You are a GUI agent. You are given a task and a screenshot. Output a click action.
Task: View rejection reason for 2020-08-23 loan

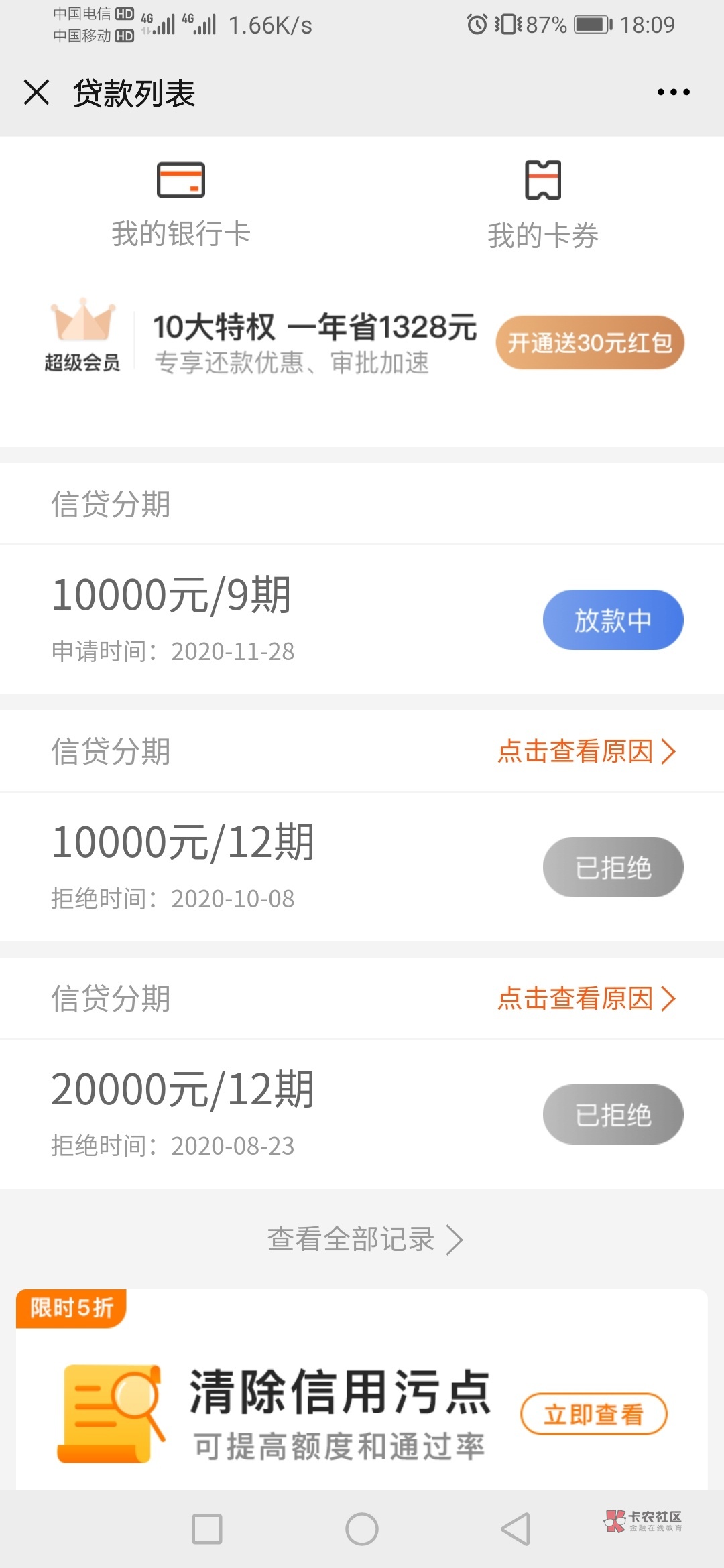[586, 998]
